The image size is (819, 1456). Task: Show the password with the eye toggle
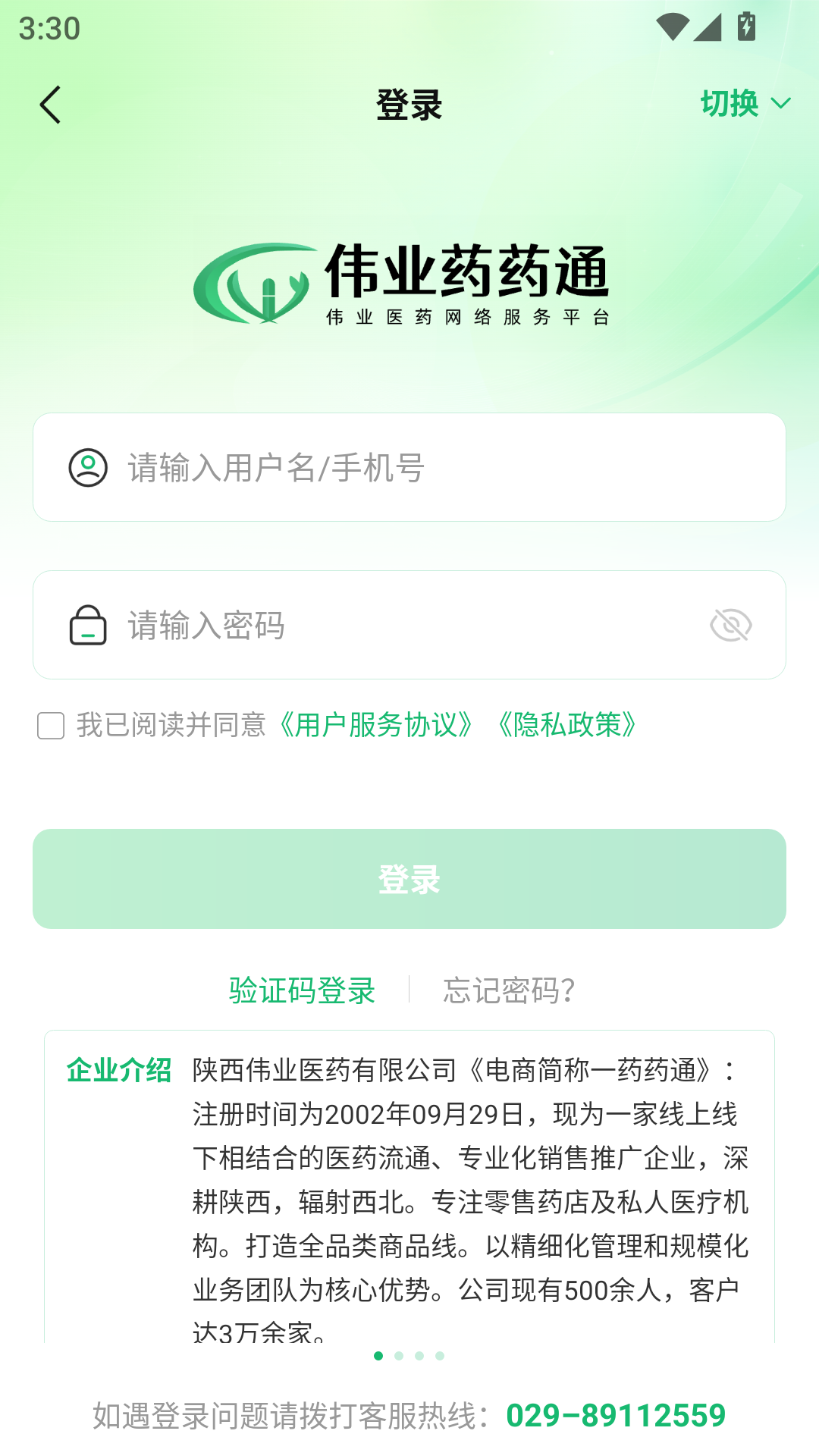pyautogui.click(x=730, y=625)
